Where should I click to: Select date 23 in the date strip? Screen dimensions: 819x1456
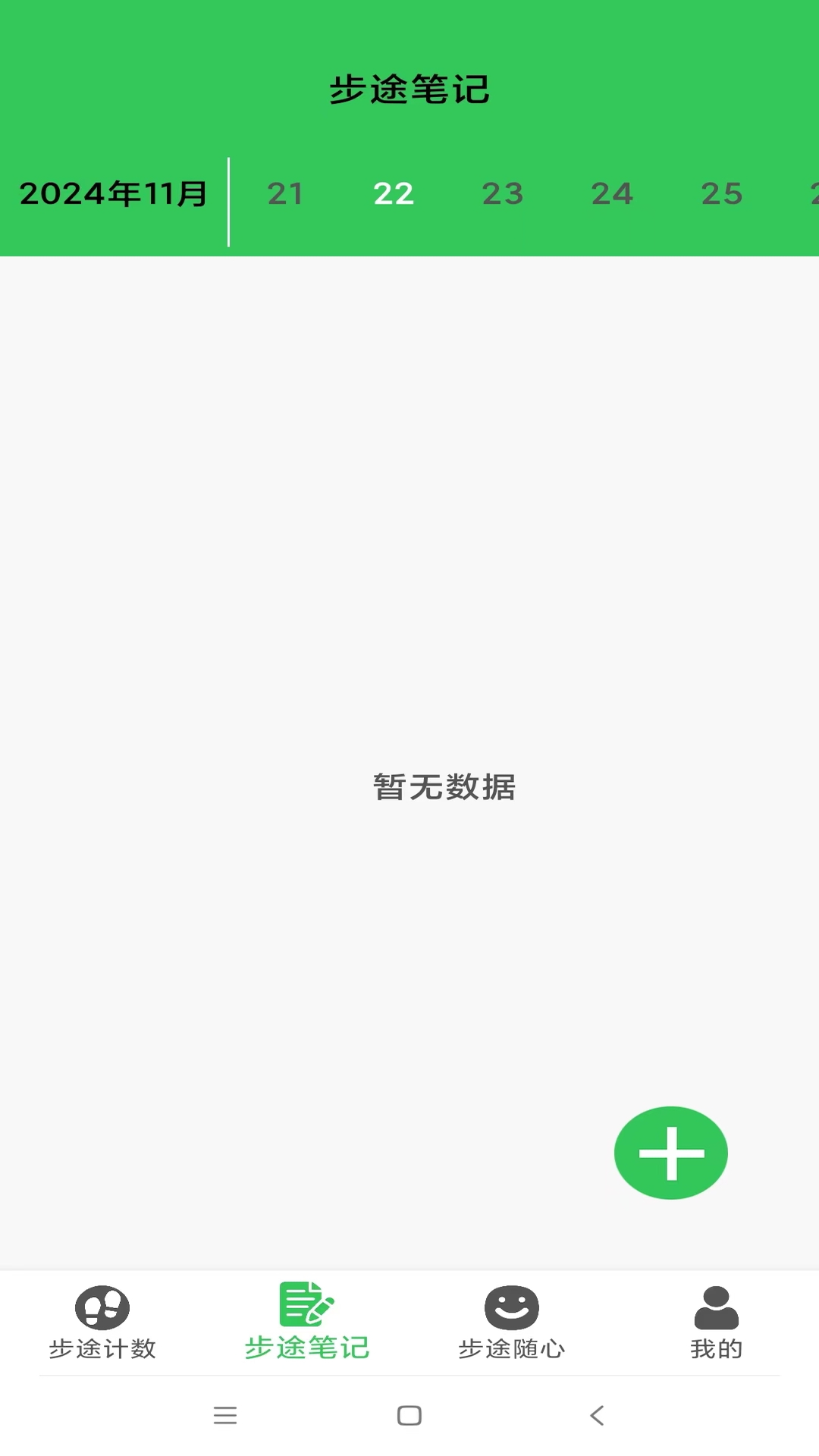[x=503, y=194]
